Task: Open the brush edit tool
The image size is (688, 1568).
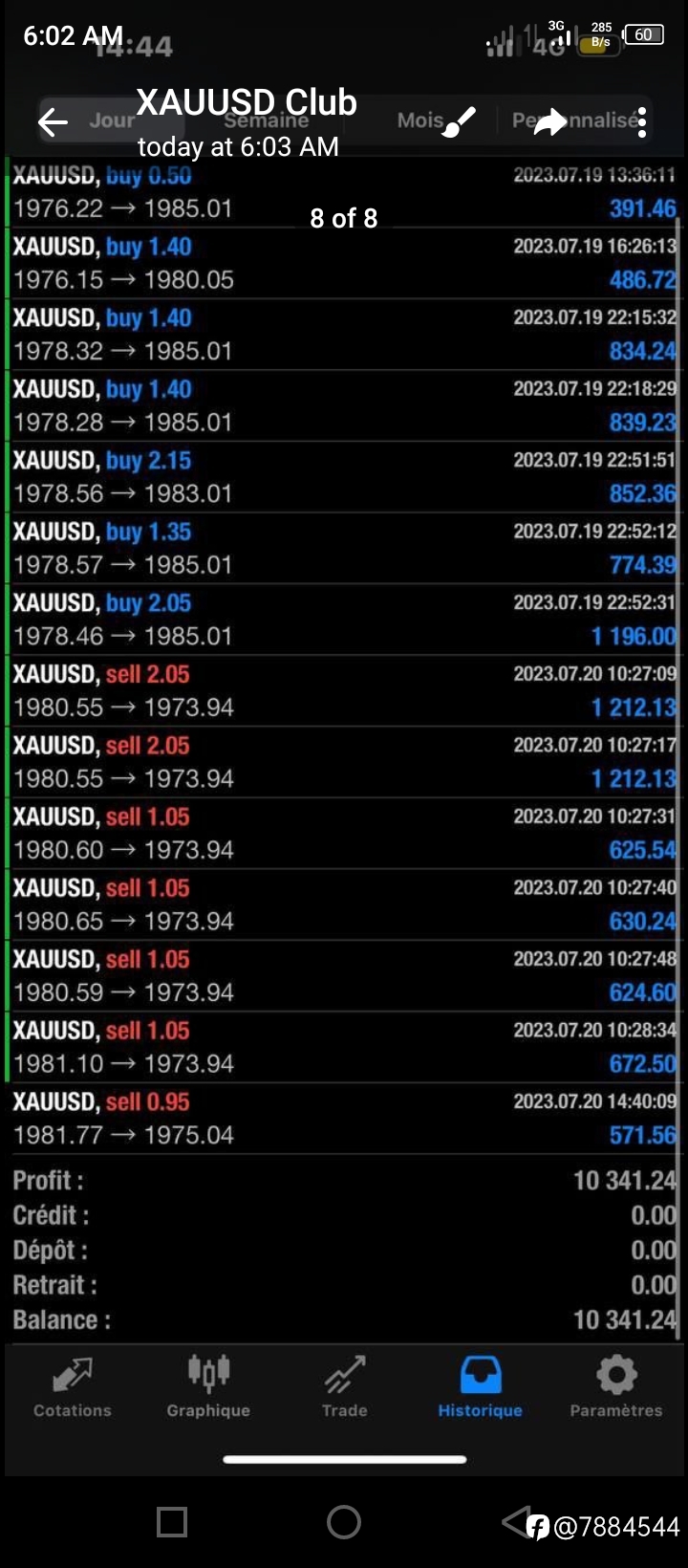Action: pos(459,122)
